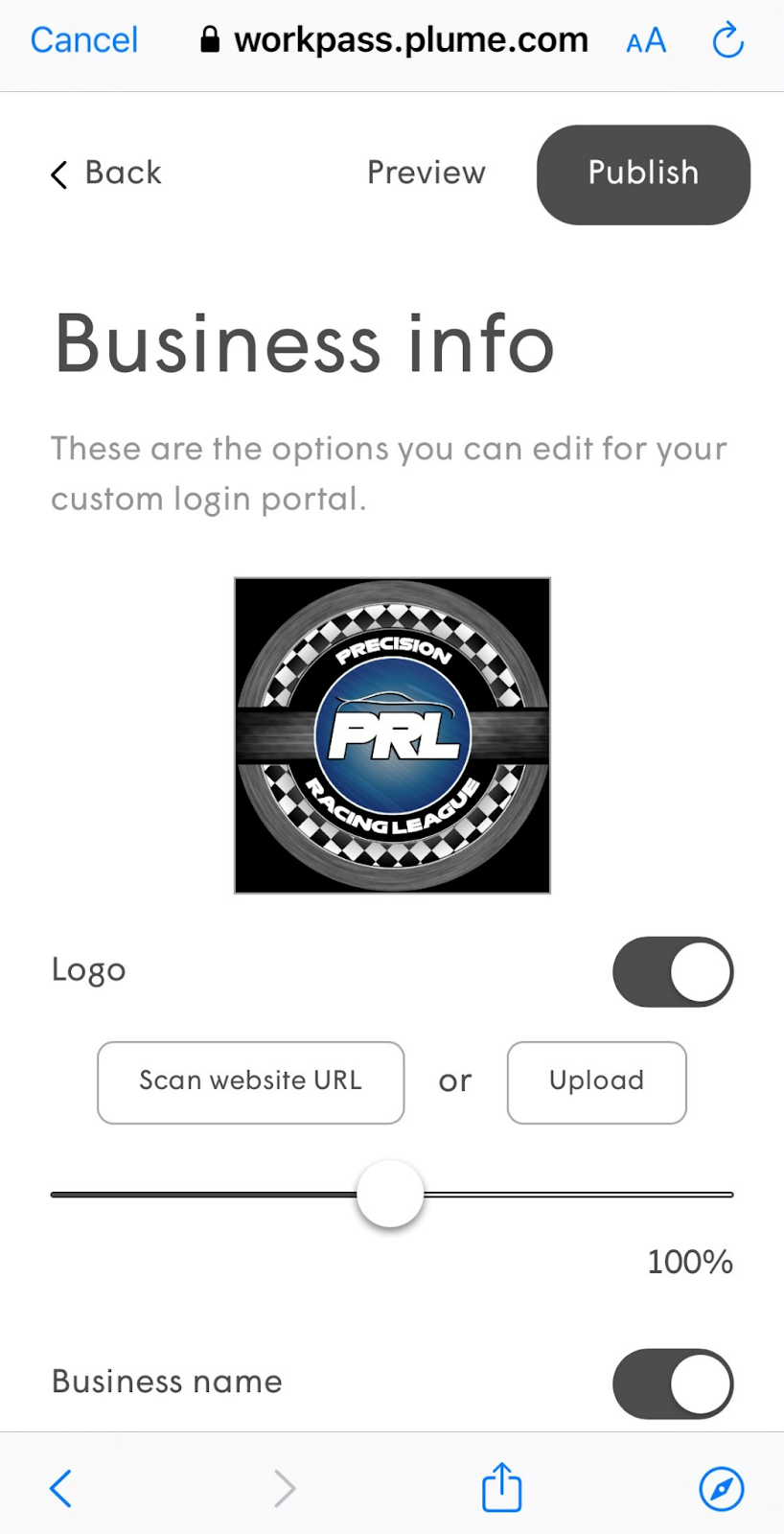
Task: Go back using the Back link
Action: point(106,173)
